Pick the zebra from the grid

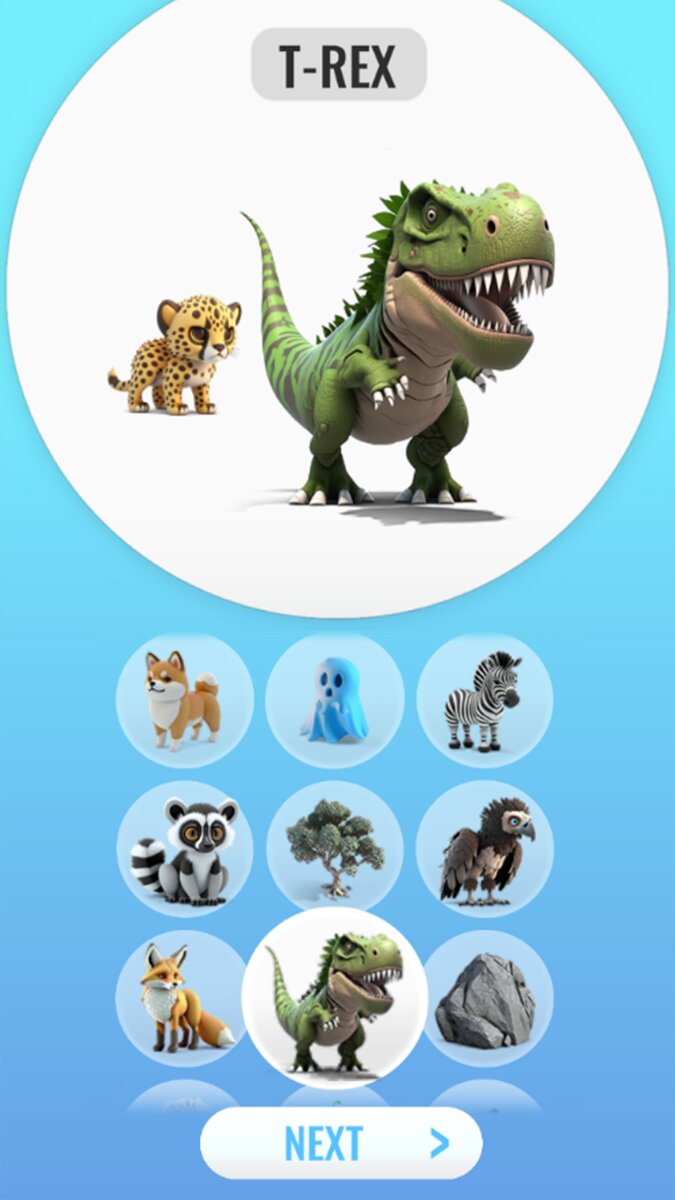485,700
